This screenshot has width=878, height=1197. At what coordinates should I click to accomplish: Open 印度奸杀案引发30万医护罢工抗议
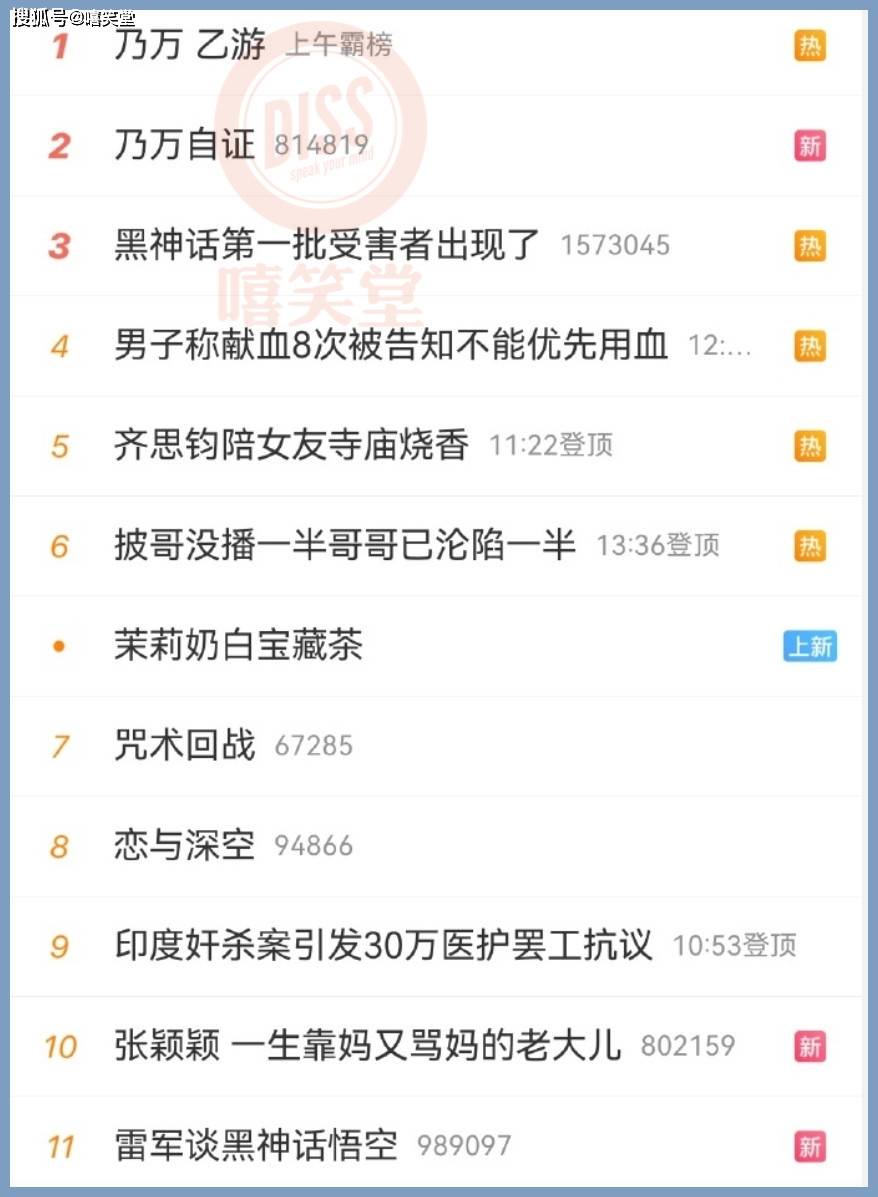pos(383,946)
